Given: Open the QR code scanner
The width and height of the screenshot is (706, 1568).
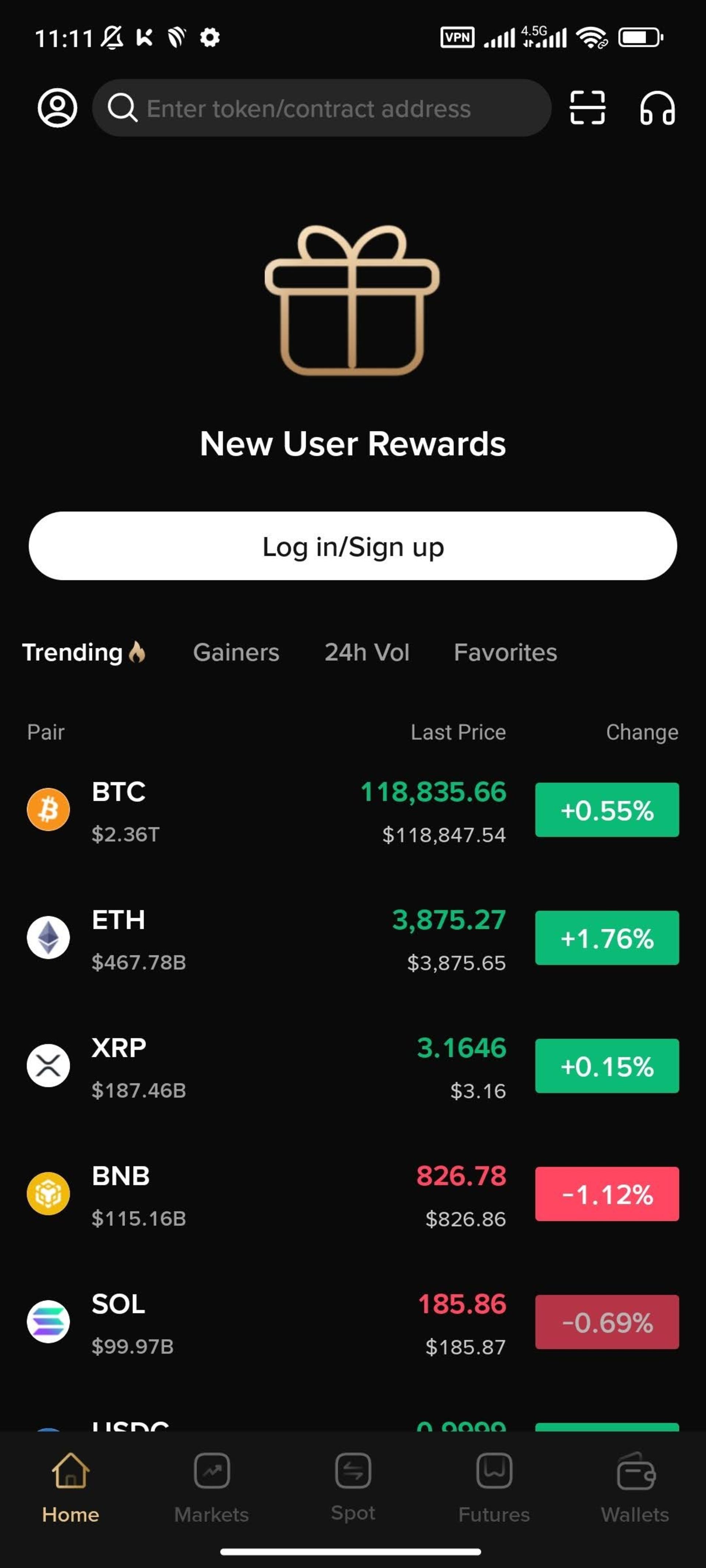Looking at the screenshot, I should point(587,108).
